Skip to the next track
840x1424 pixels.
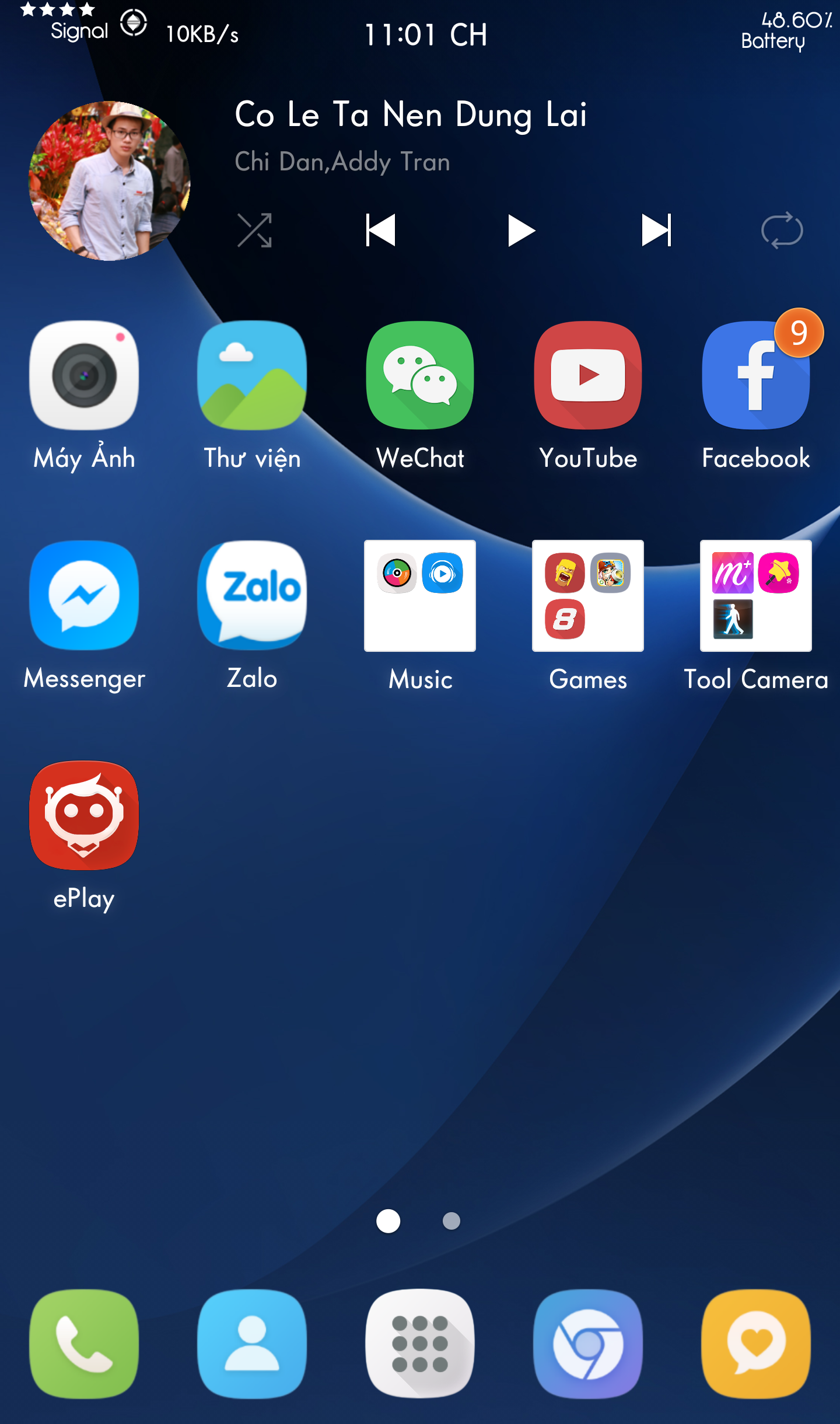click(656, 231)
